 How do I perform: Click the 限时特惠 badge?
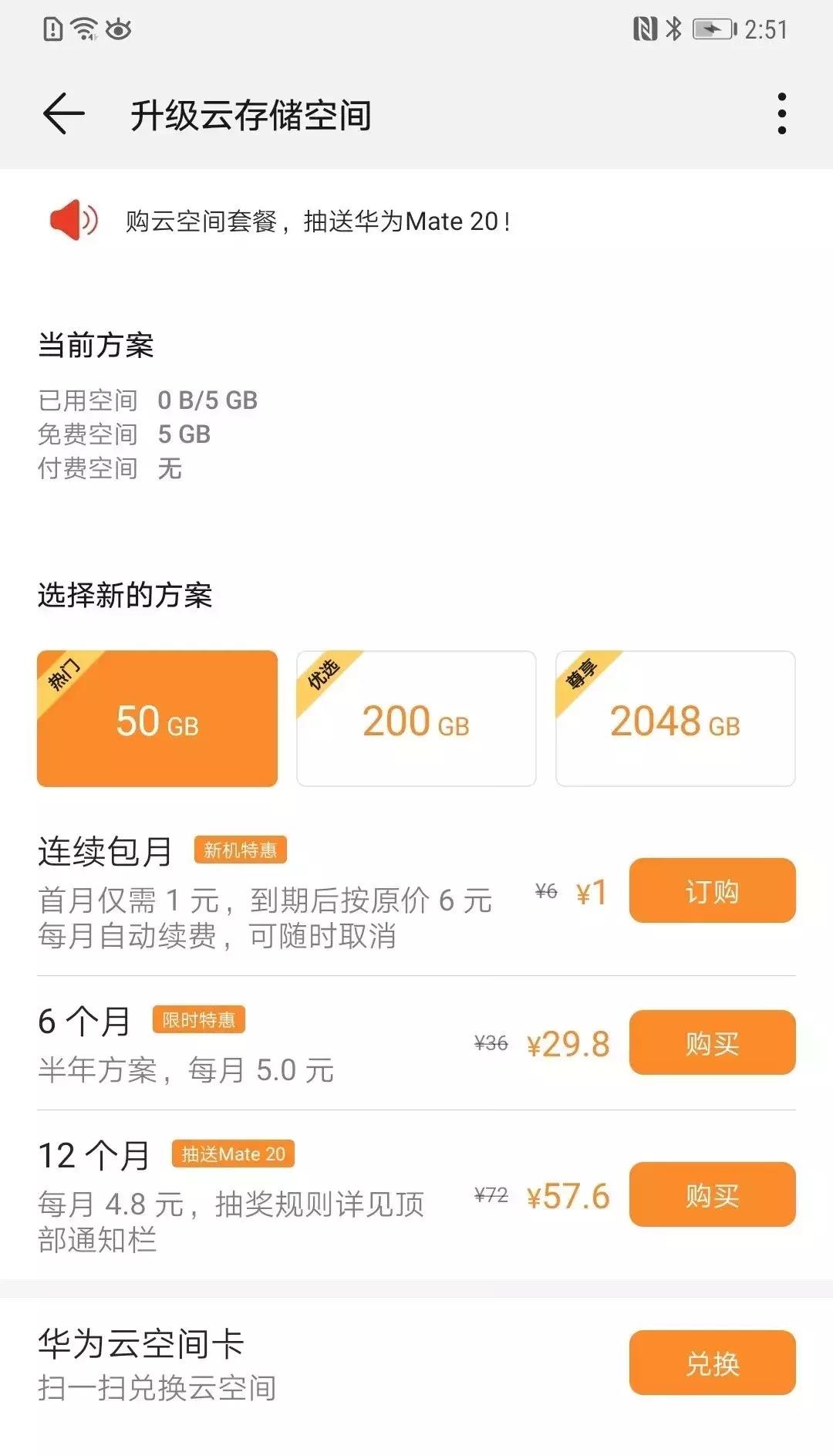point(201,1021)
